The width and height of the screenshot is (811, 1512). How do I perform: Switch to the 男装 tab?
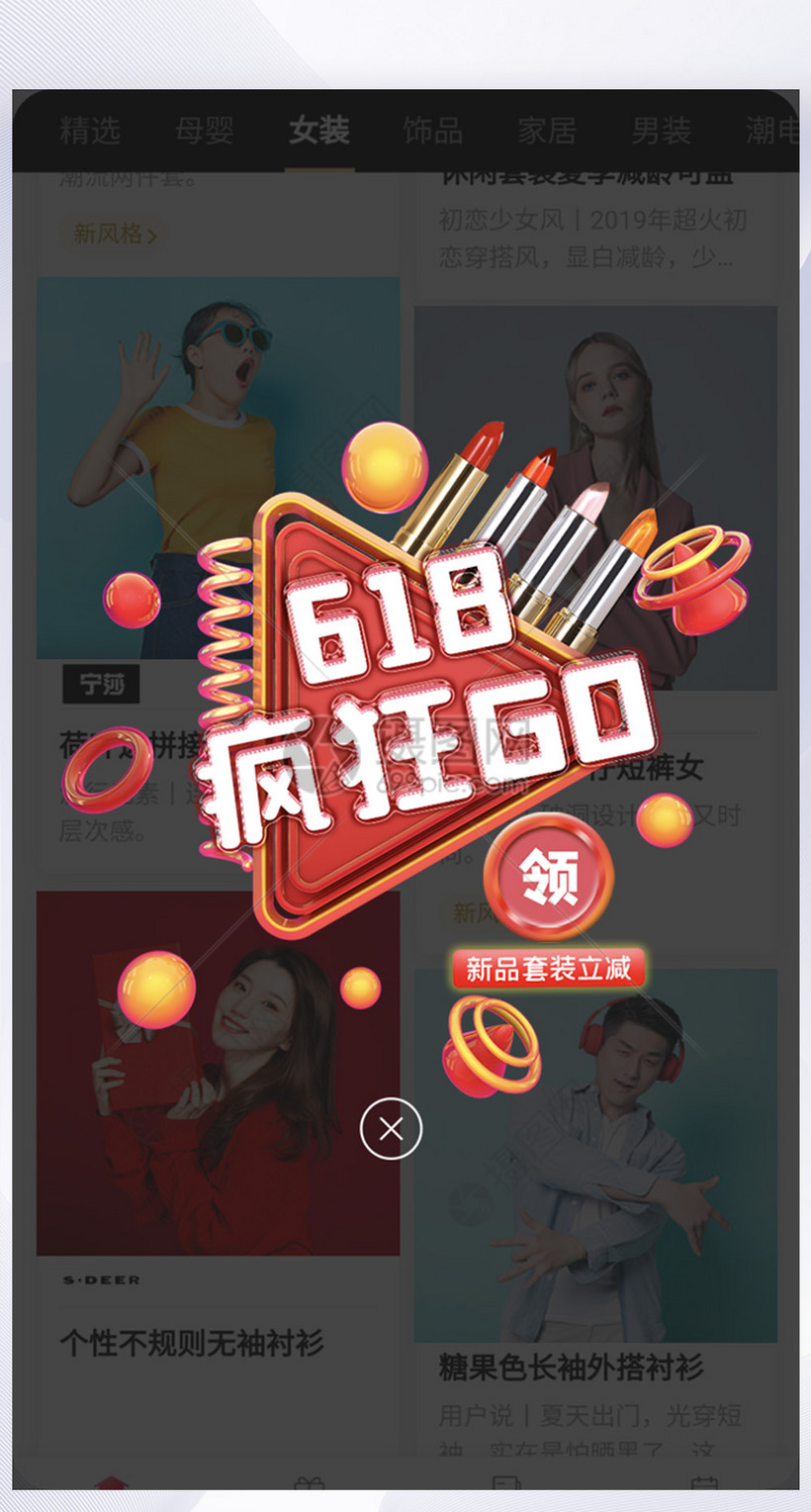[x=663, y=132]
